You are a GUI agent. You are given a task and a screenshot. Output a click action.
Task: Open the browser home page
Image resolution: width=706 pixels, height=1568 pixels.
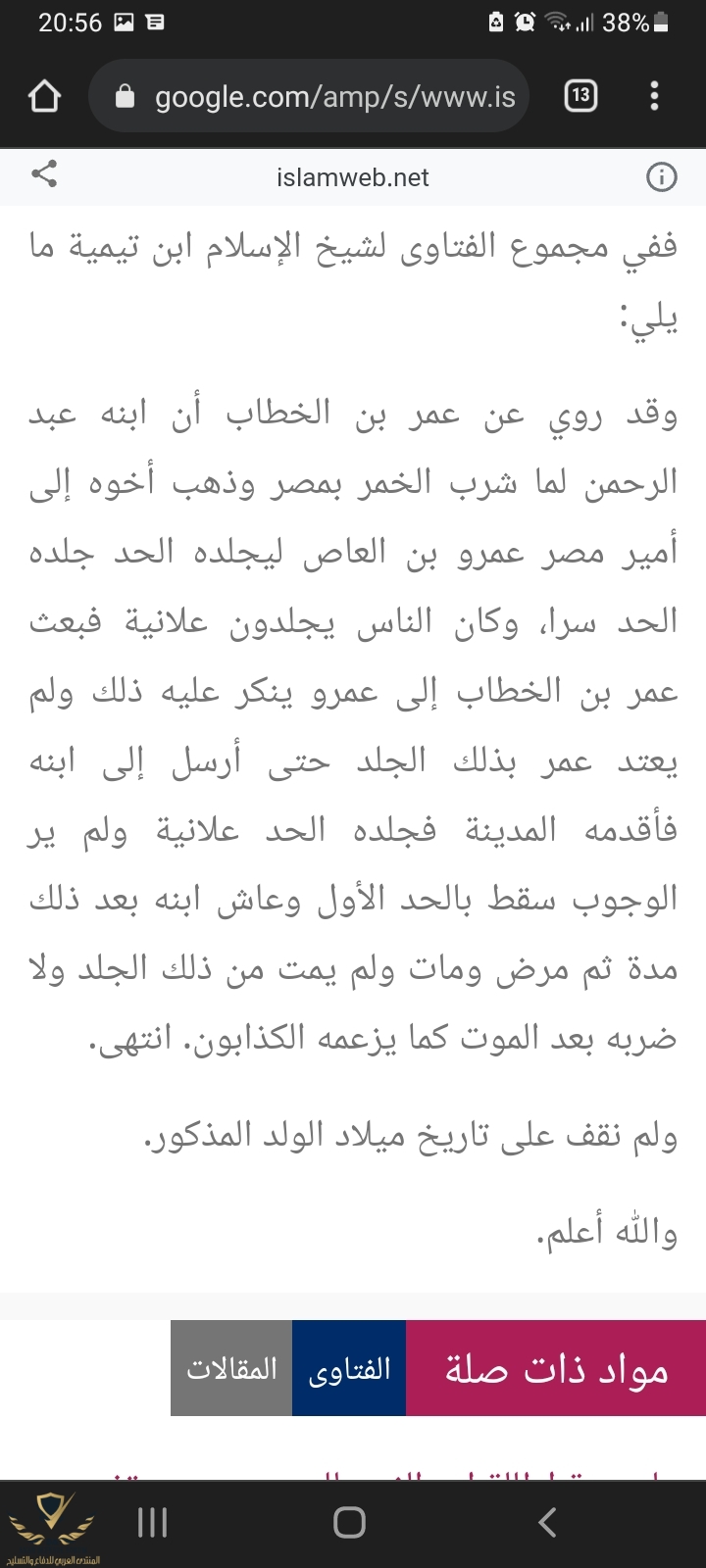[x=45, y=96]
